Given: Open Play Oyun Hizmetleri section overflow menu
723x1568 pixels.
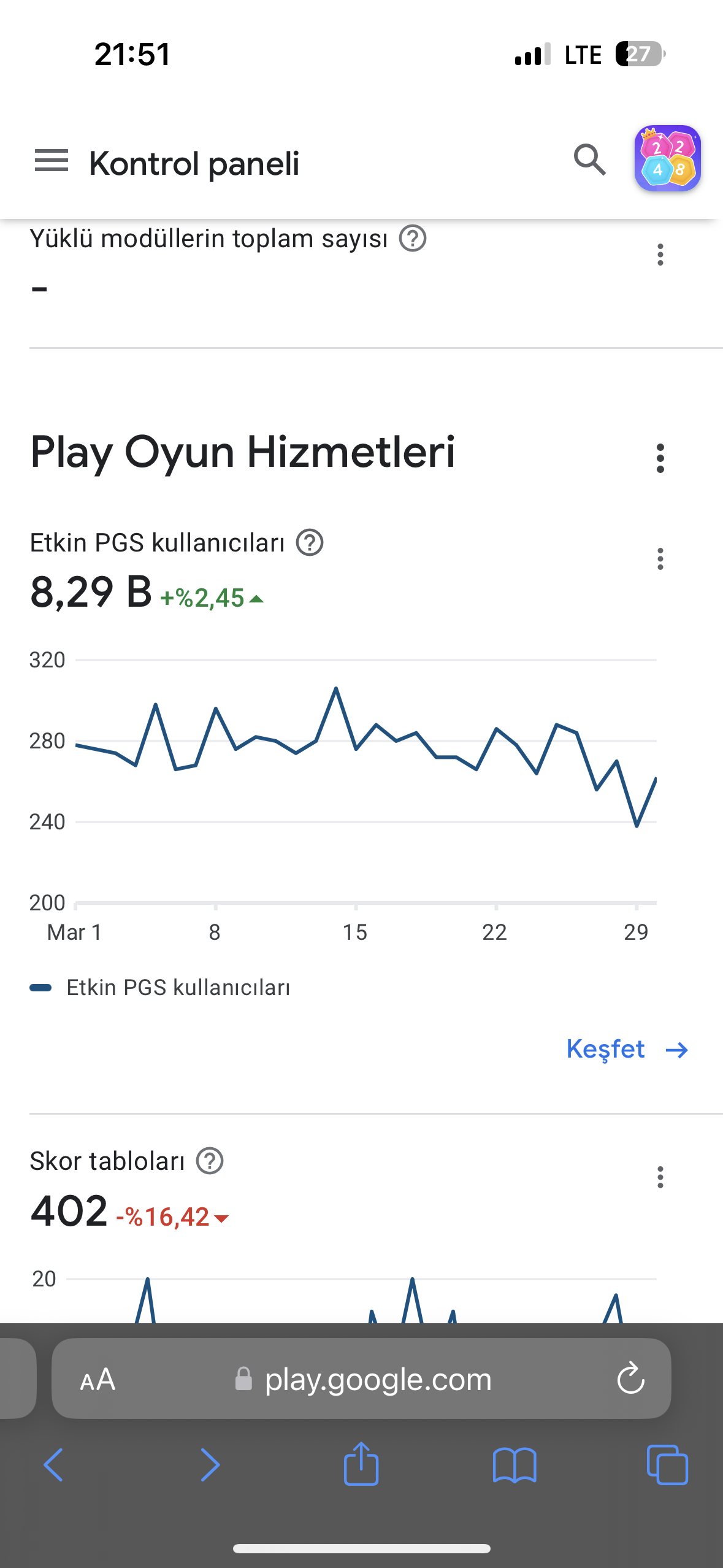Looking at the screenshot, I should (x=660, y=458).
